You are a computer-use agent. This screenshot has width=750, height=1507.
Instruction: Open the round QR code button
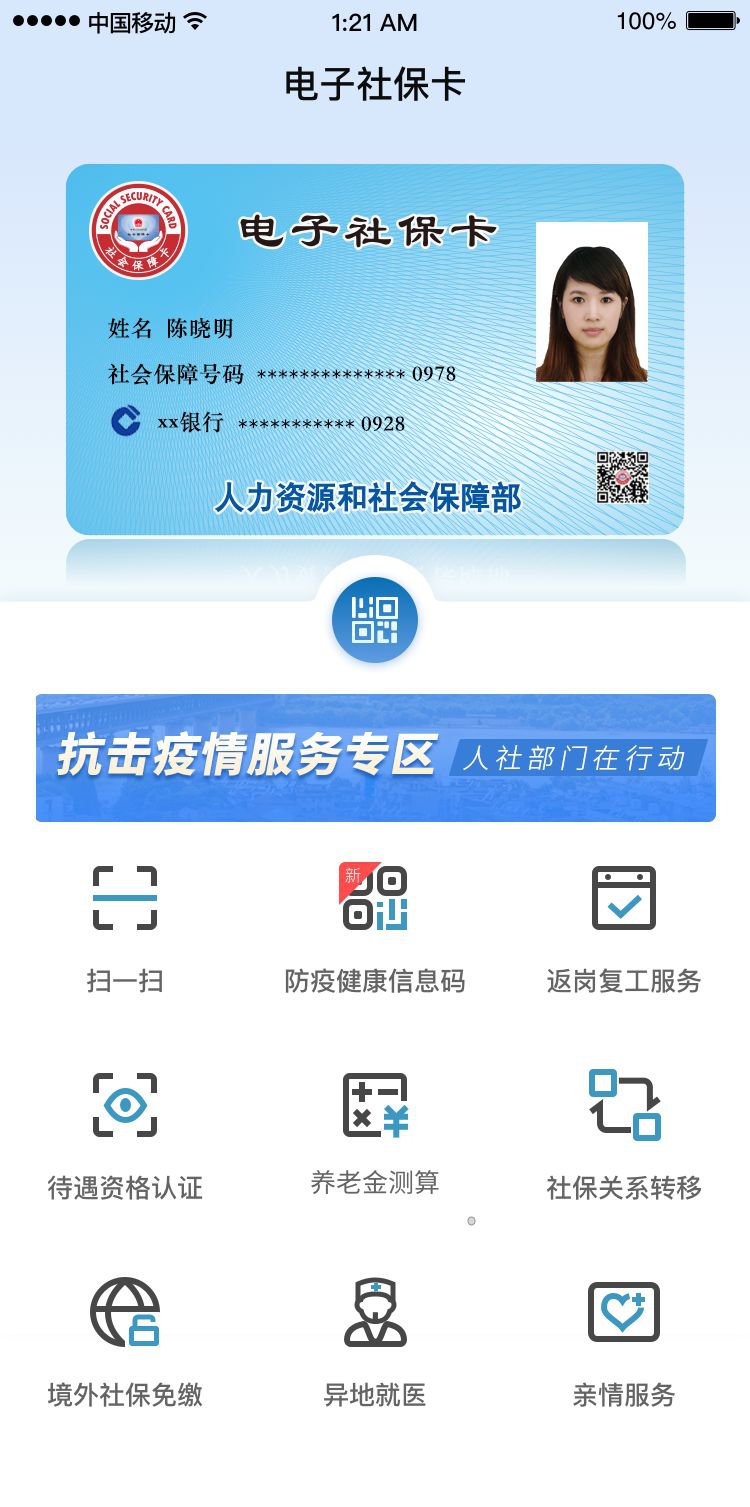pyautogui.click(x=375, y=620)
